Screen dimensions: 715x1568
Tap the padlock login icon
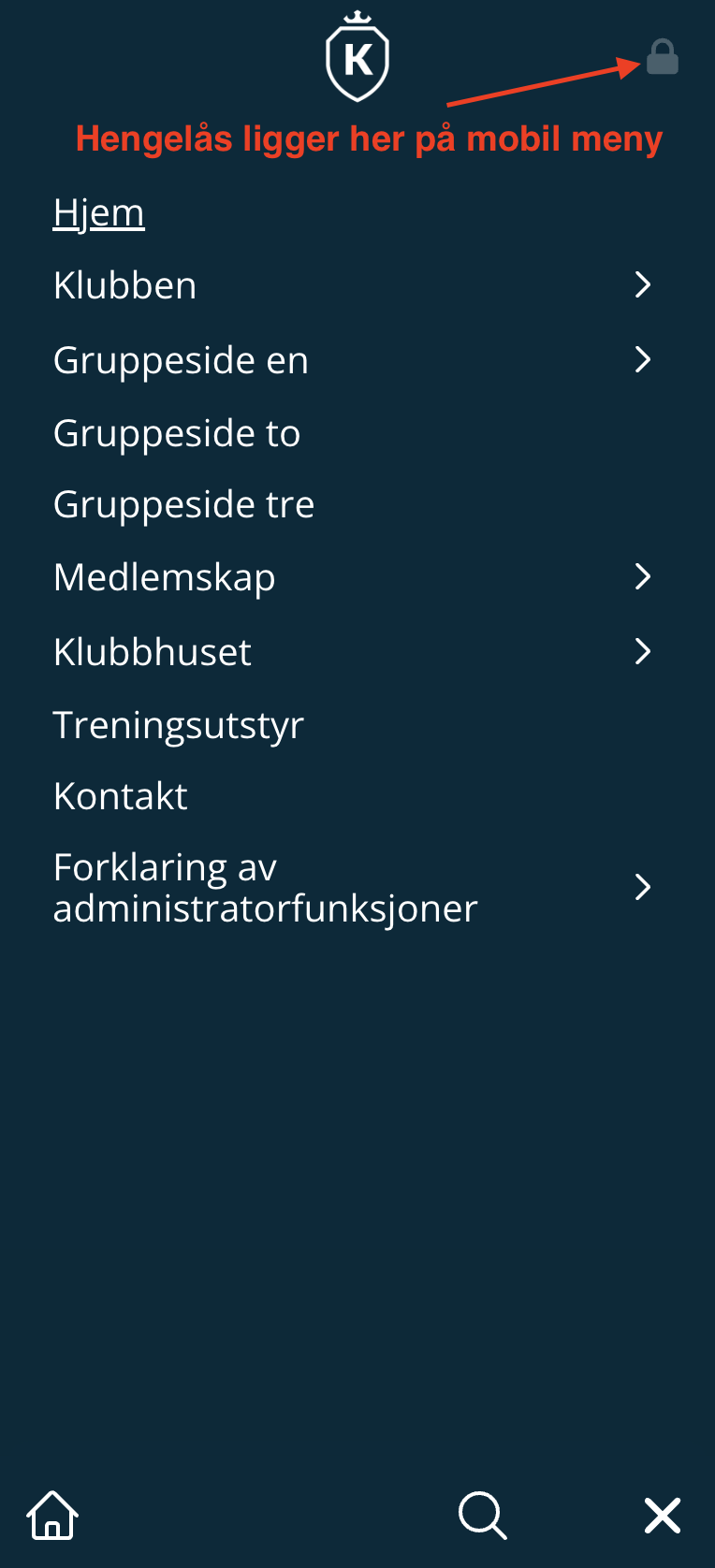tap(662, 58)
